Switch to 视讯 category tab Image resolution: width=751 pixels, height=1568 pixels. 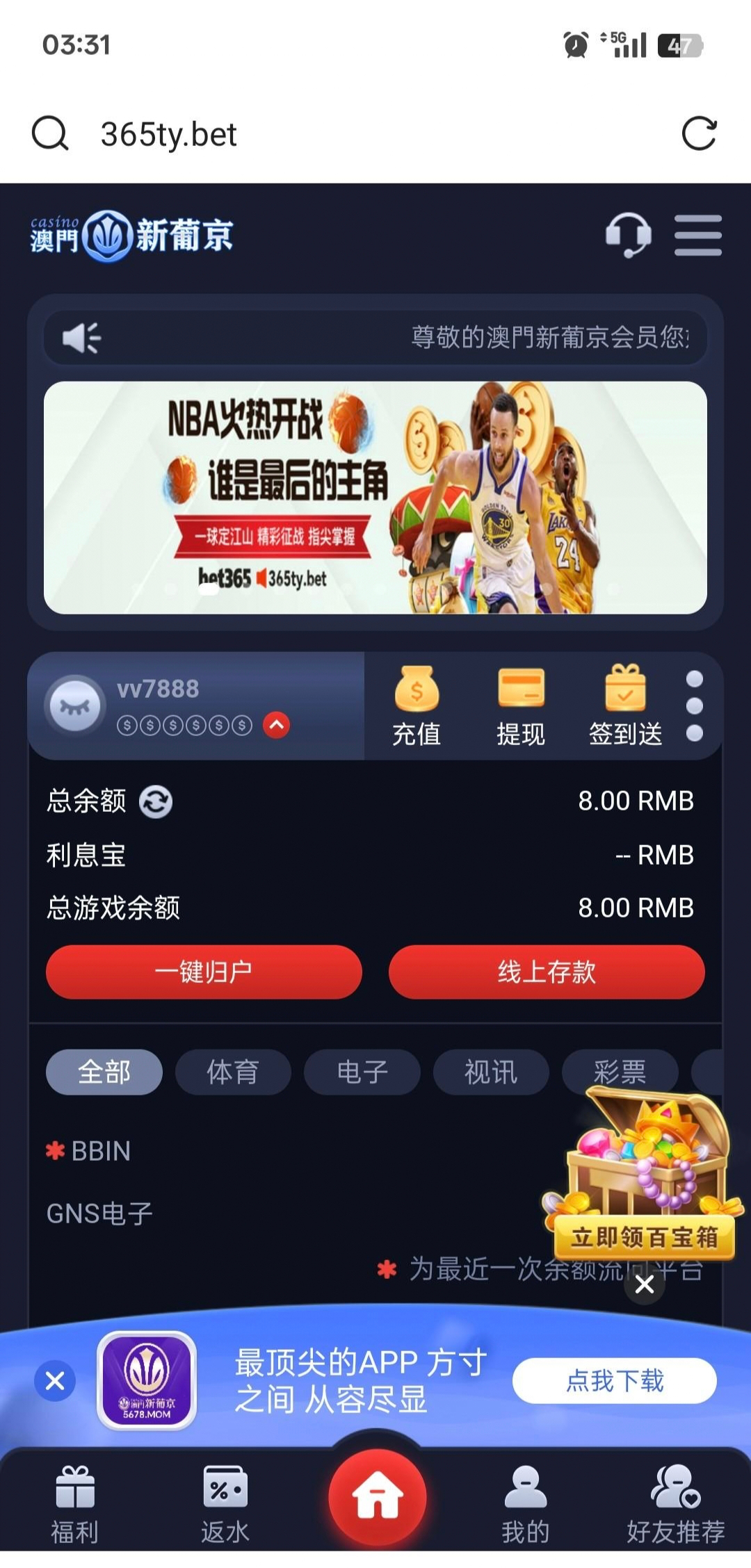[491, 1072]
